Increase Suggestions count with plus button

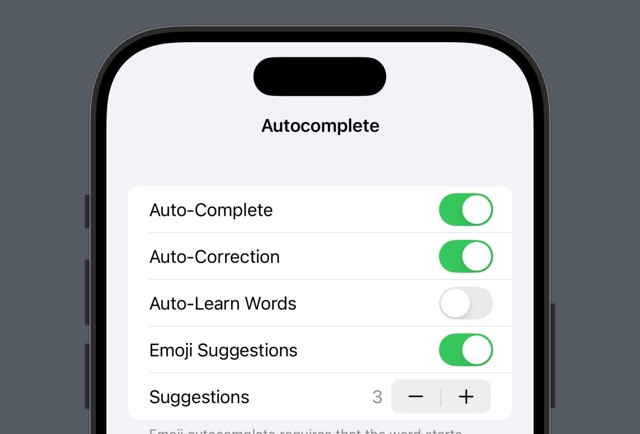pyautogui.click(x=466, y=397)
